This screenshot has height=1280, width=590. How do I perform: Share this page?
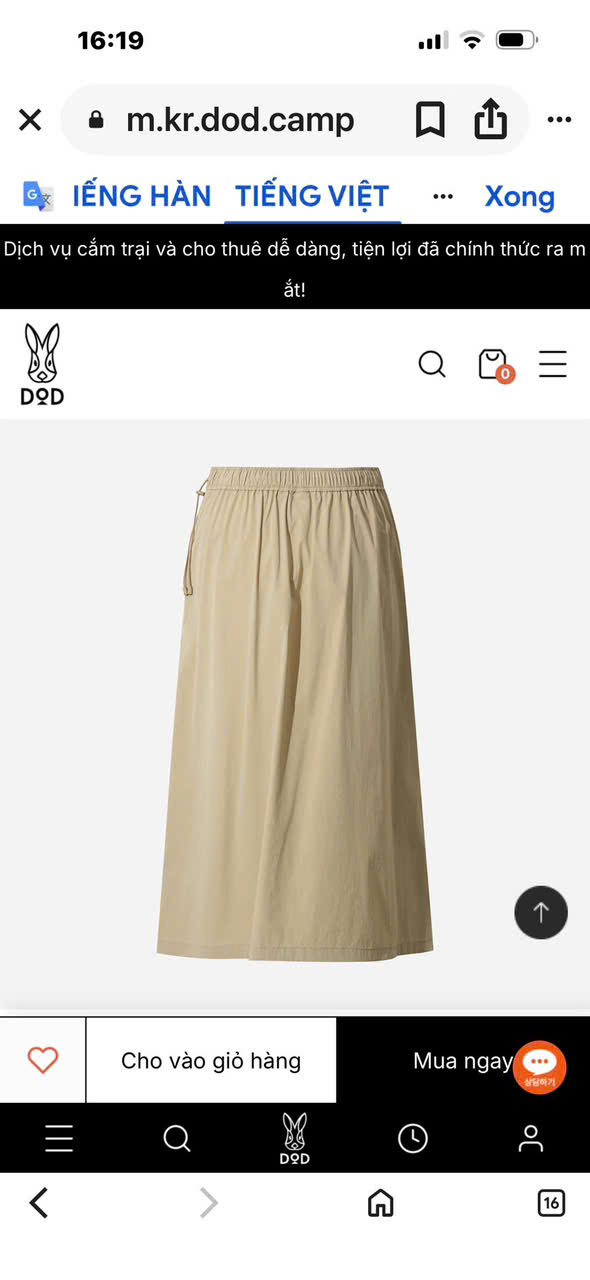tap(490, 120)
